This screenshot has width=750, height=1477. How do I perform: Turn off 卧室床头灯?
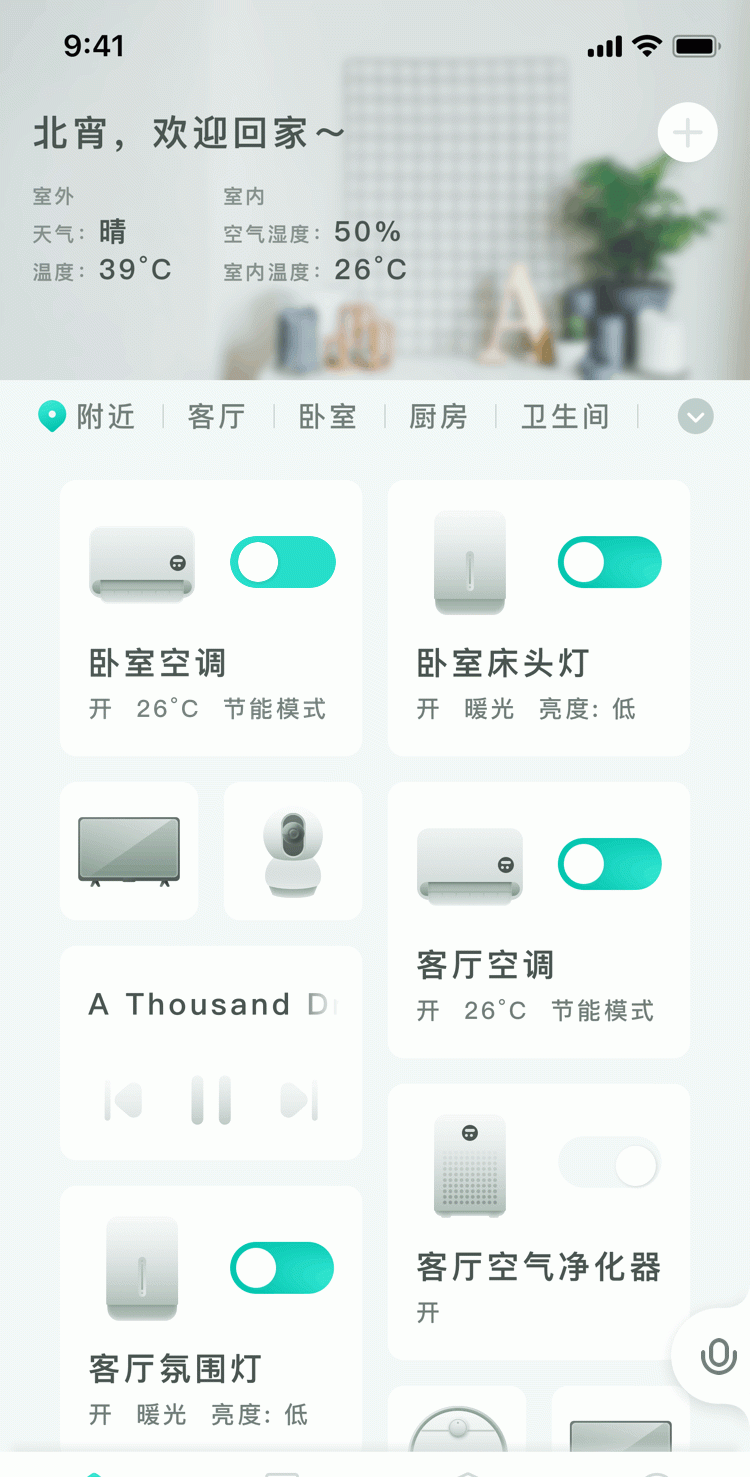[x=610, y=562]
